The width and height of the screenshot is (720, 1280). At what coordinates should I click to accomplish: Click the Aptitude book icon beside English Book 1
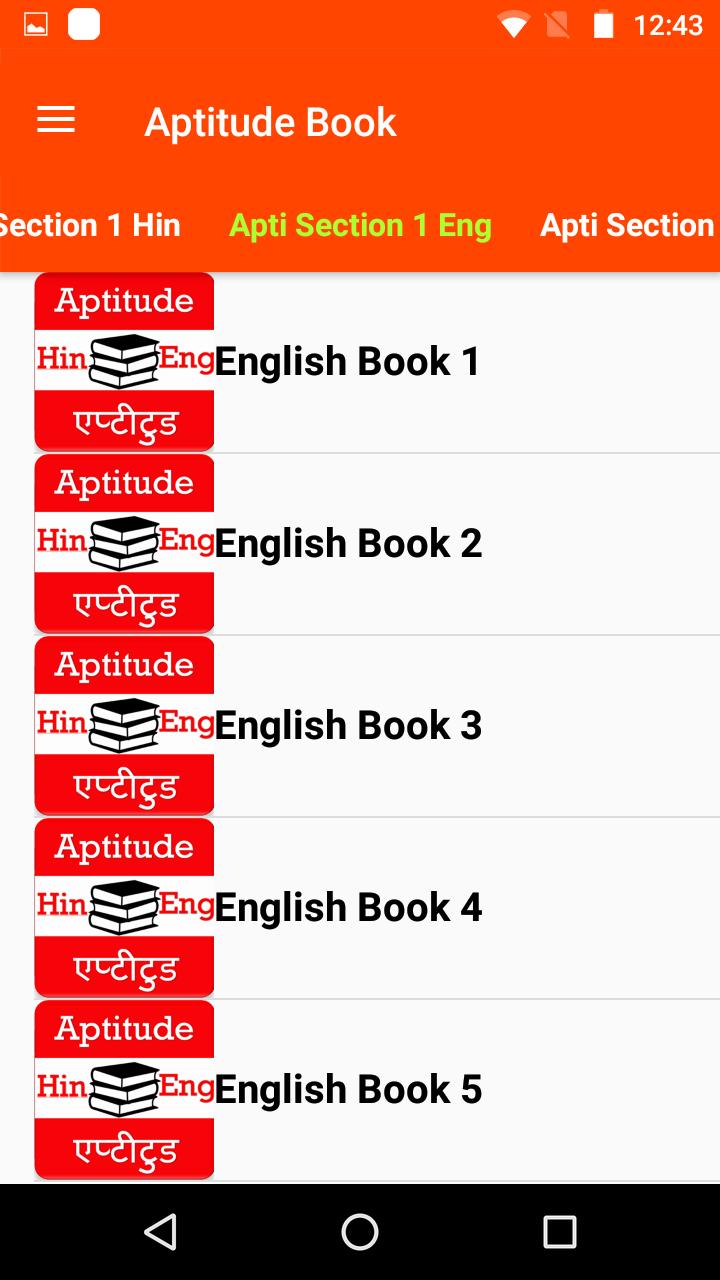click(124, 360)
